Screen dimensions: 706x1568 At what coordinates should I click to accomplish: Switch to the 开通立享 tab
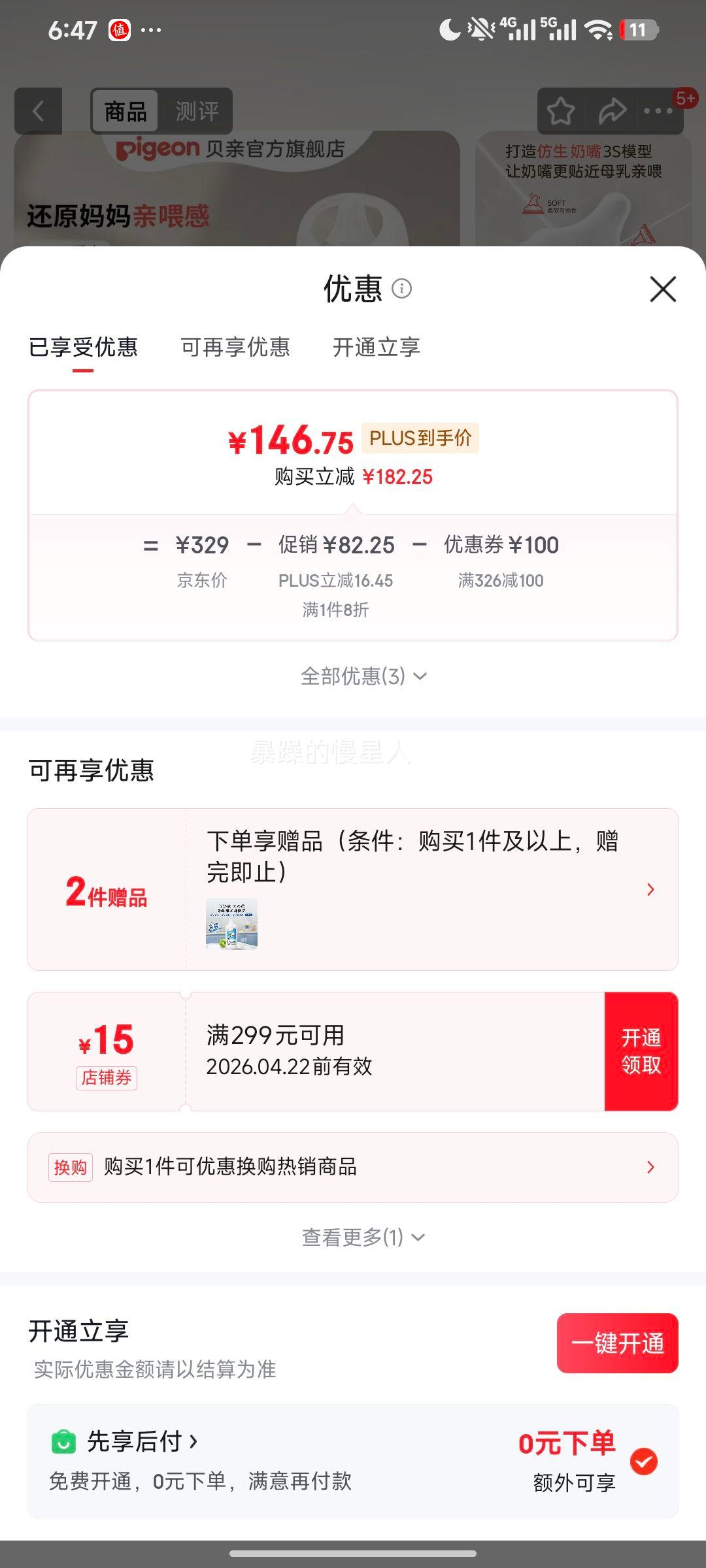377,348
